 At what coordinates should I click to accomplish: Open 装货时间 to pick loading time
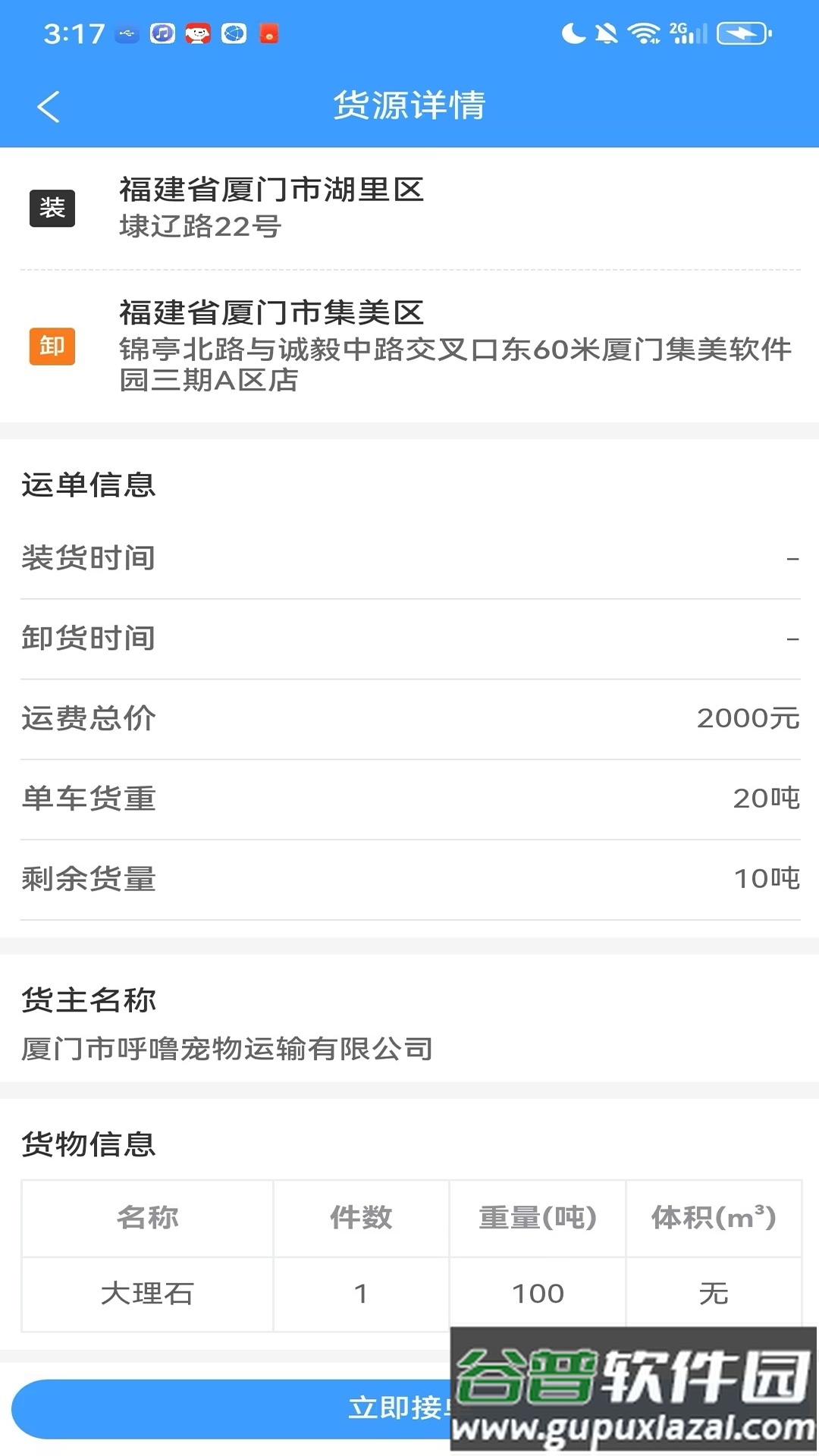409,557
